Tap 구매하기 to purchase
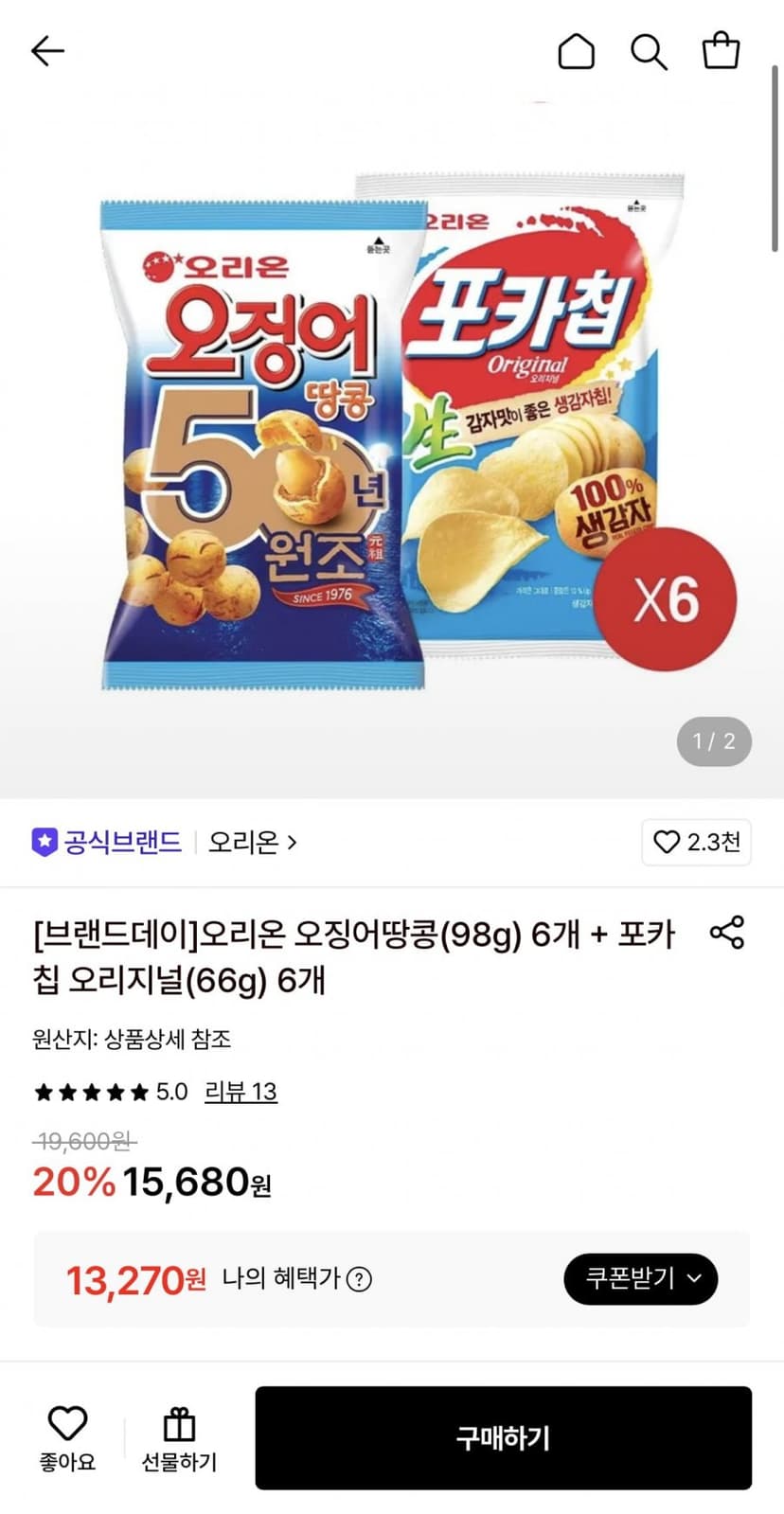This screenshot has width=784, height=1514. click(503, 1438)
